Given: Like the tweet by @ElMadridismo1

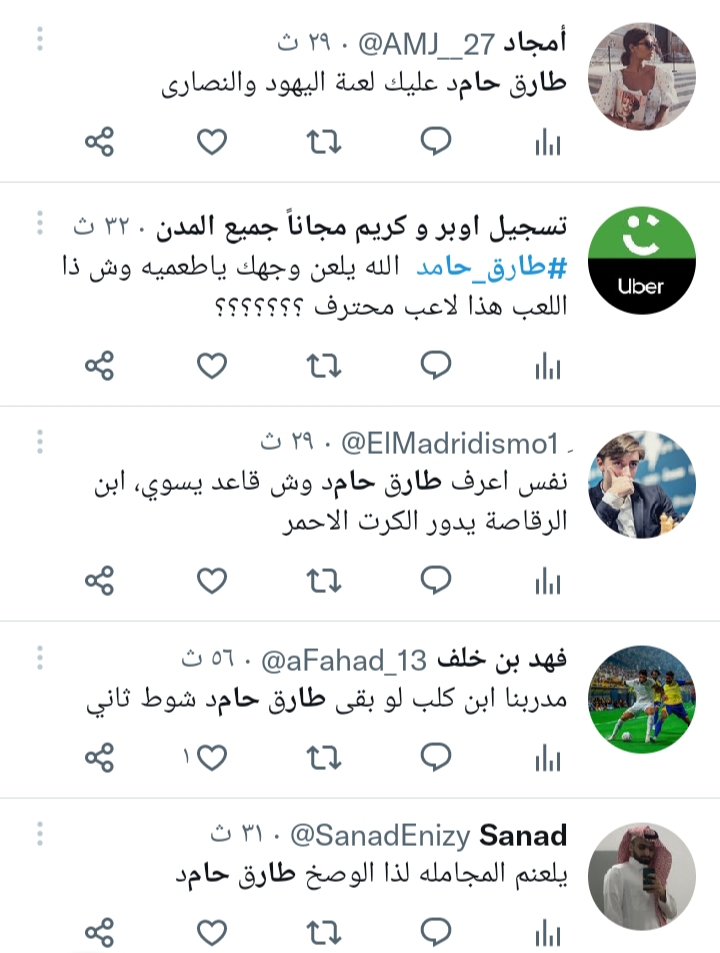Looking at the screenshot, I should click(211, 579).
